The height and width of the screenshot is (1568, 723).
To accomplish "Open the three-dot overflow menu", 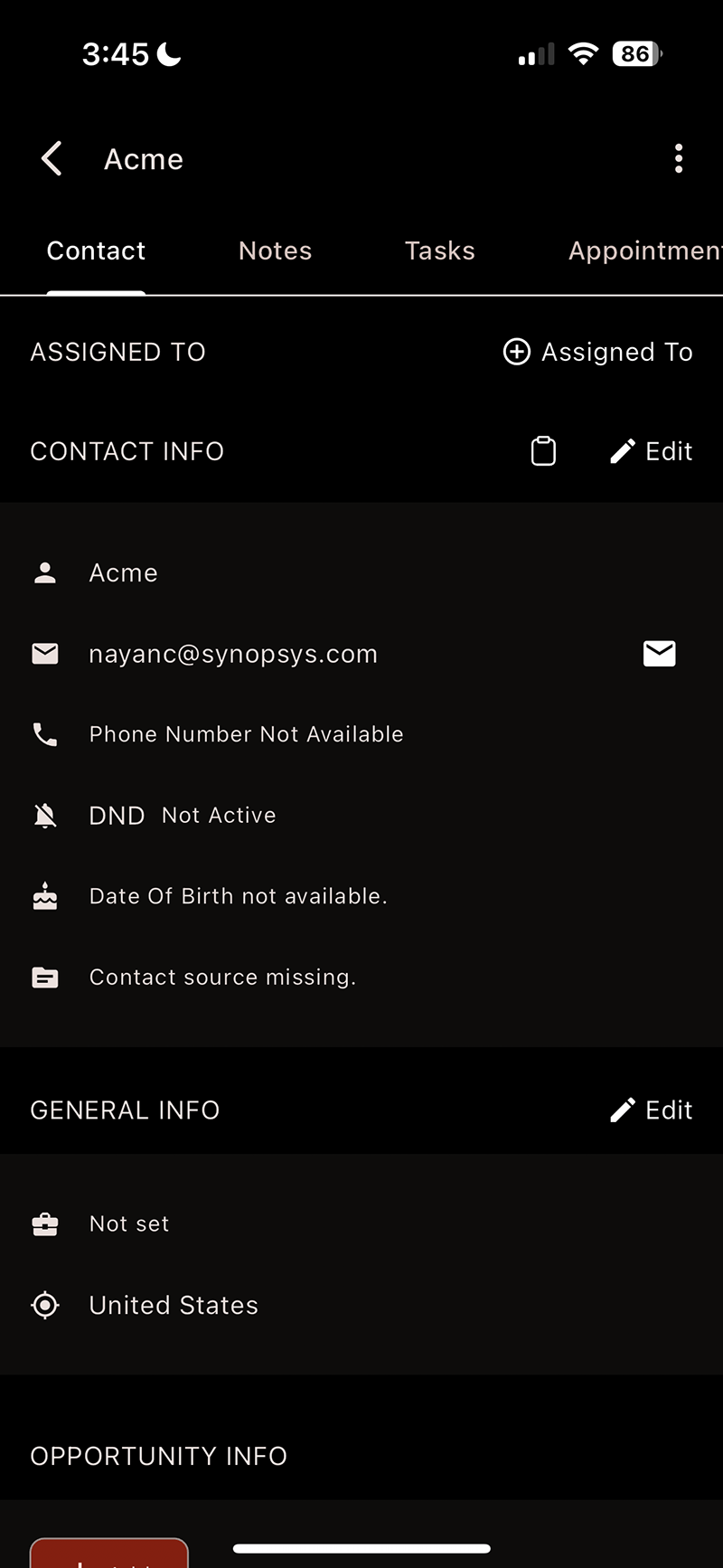I will [679, 159].
